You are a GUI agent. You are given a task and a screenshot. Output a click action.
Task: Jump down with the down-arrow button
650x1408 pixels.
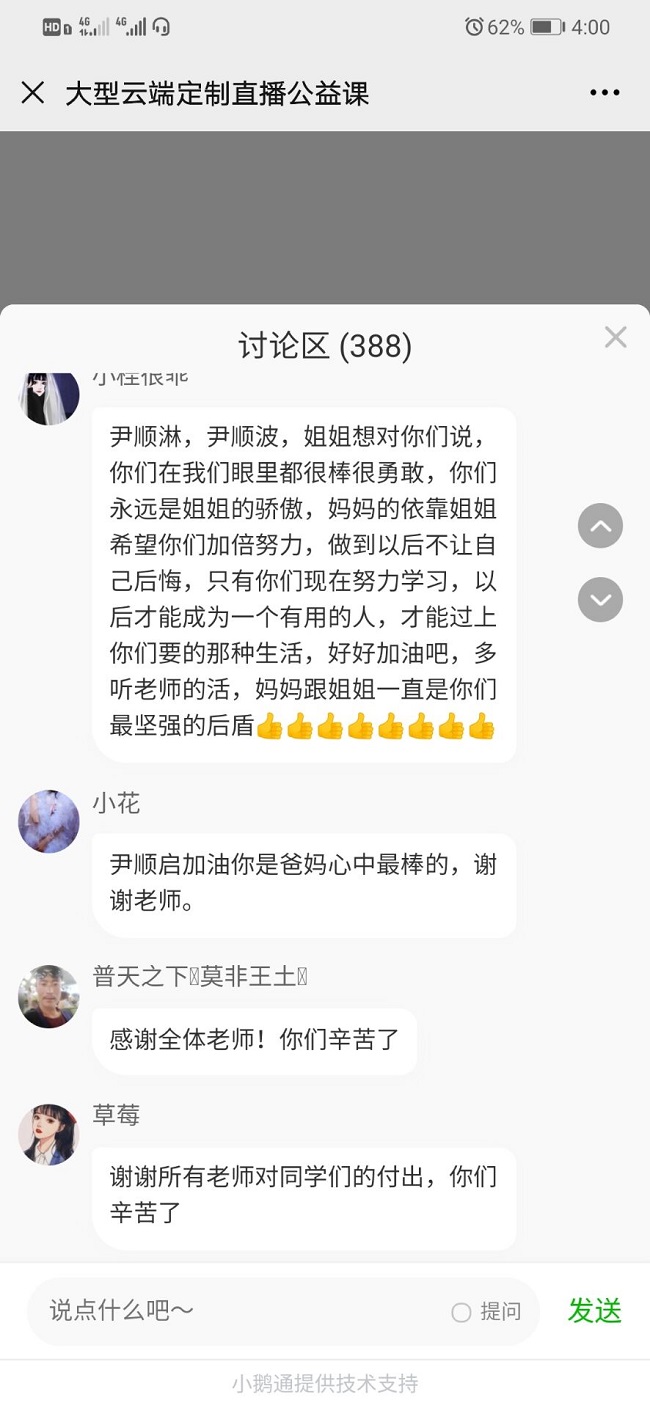pos(600,600)
